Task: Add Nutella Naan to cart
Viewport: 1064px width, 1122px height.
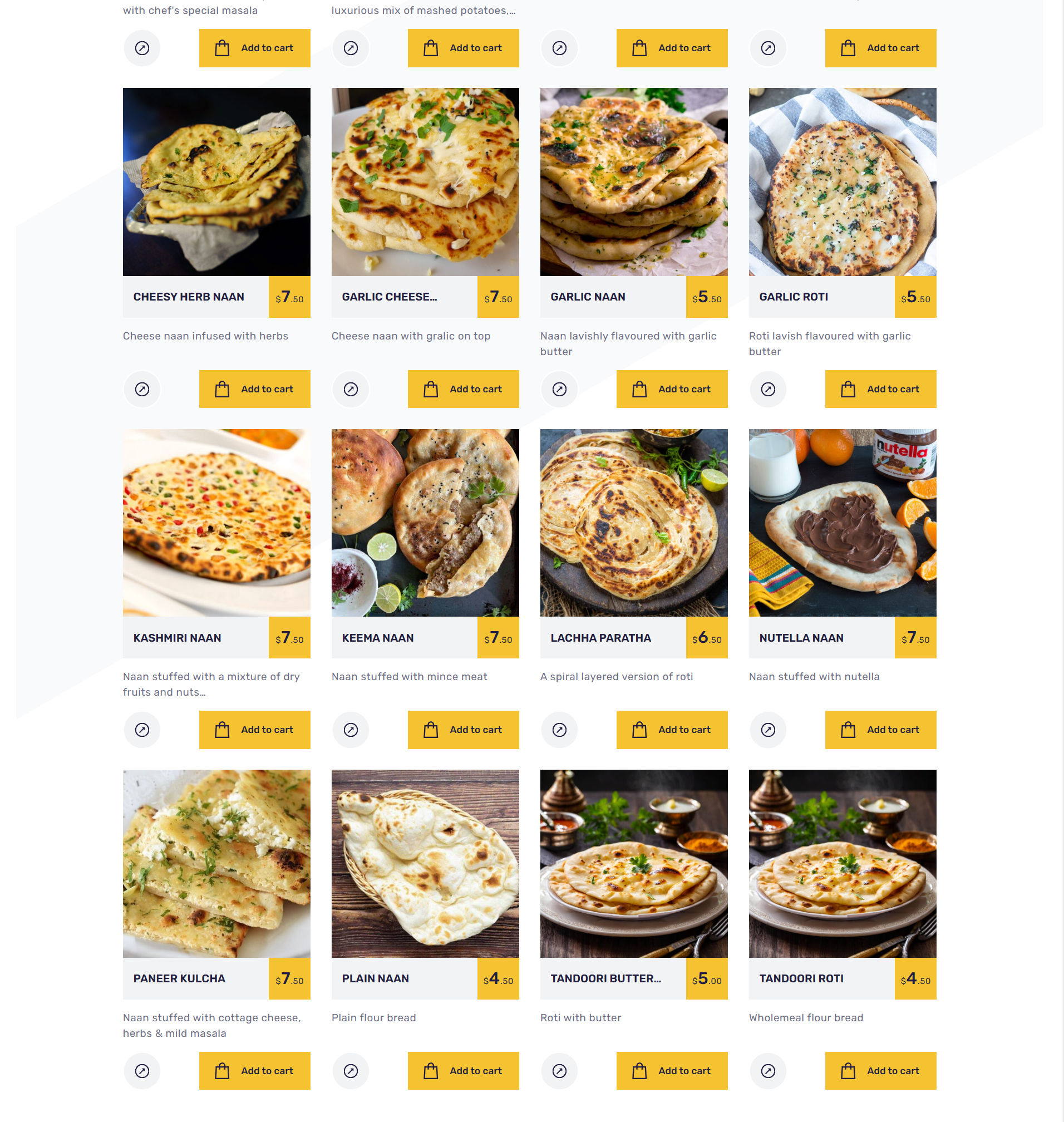Action: [x=880, y=730]
